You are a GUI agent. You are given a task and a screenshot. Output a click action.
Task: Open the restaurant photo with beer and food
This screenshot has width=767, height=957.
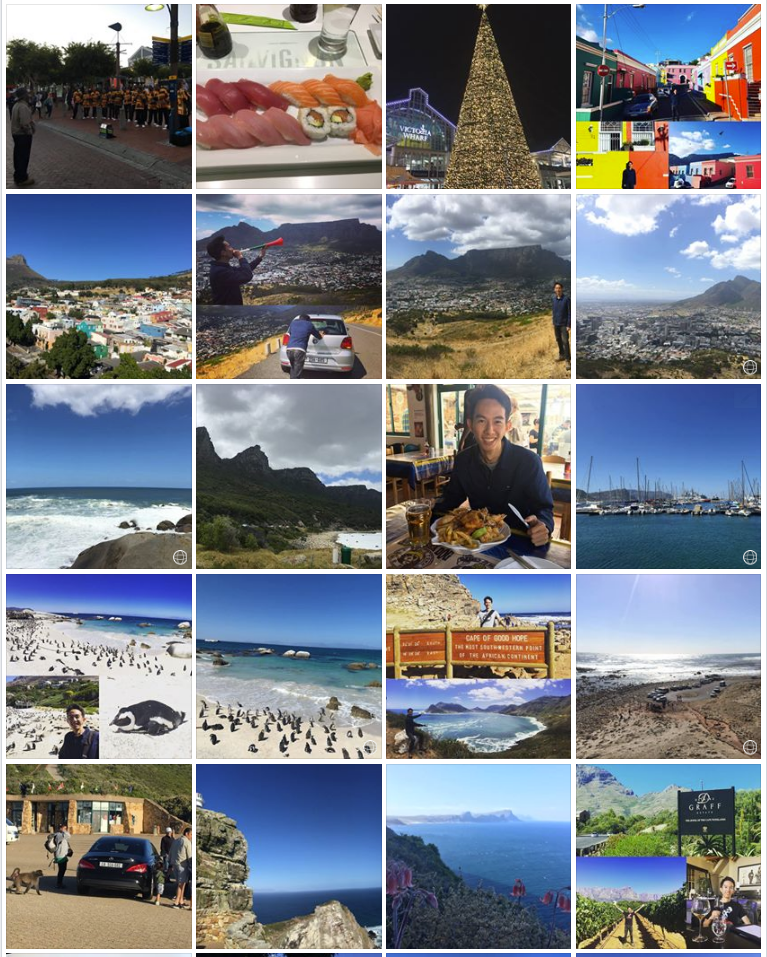tap(478, 476)
